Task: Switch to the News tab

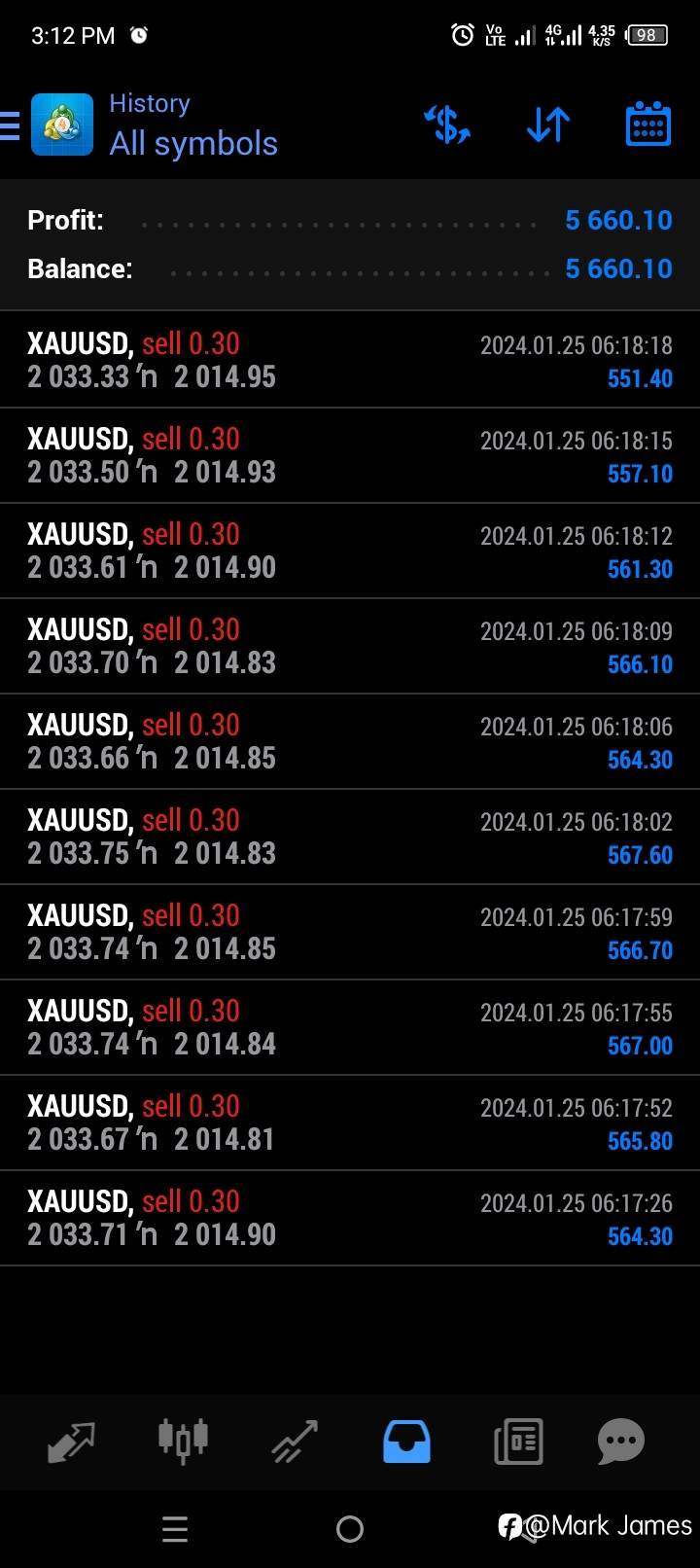Action: pyautogui.click(x=518, y=1442)
